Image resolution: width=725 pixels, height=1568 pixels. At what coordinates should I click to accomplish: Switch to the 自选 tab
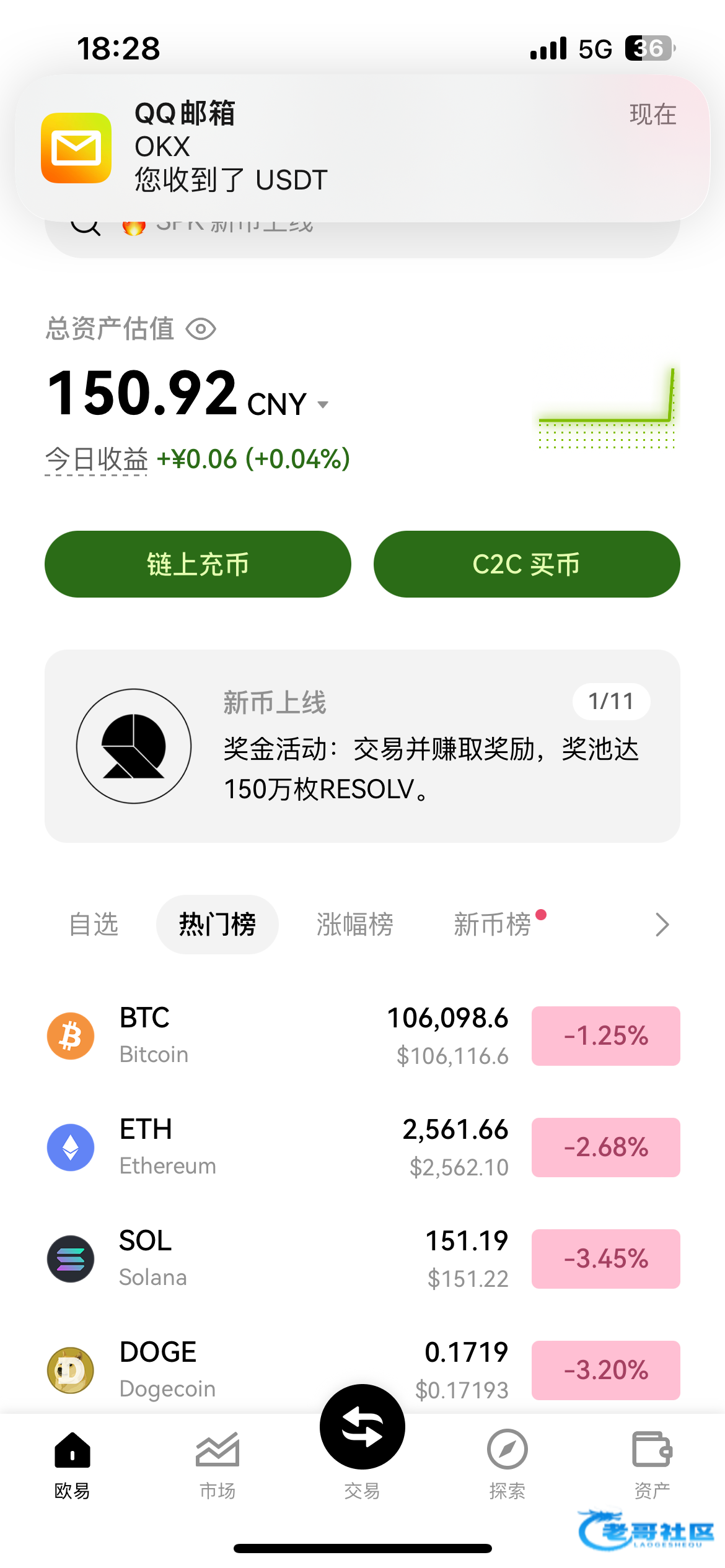(x=94, y=925)
